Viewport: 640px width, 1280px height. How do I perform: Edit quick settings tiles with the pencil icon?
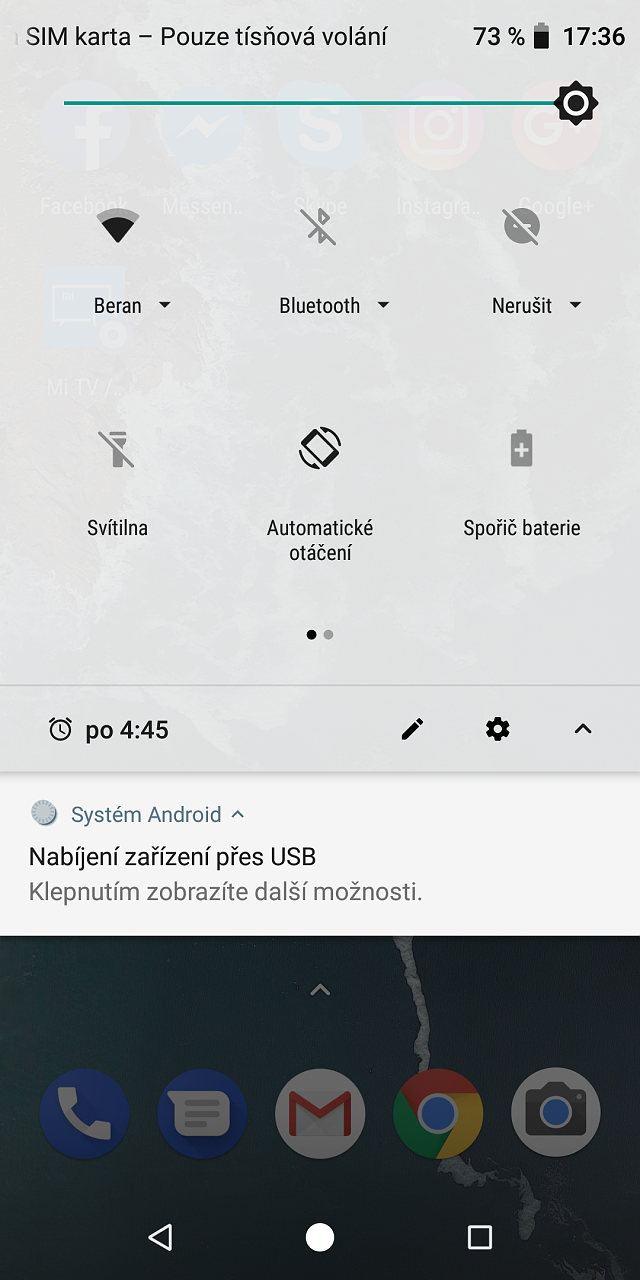click(x=412, y=729)
